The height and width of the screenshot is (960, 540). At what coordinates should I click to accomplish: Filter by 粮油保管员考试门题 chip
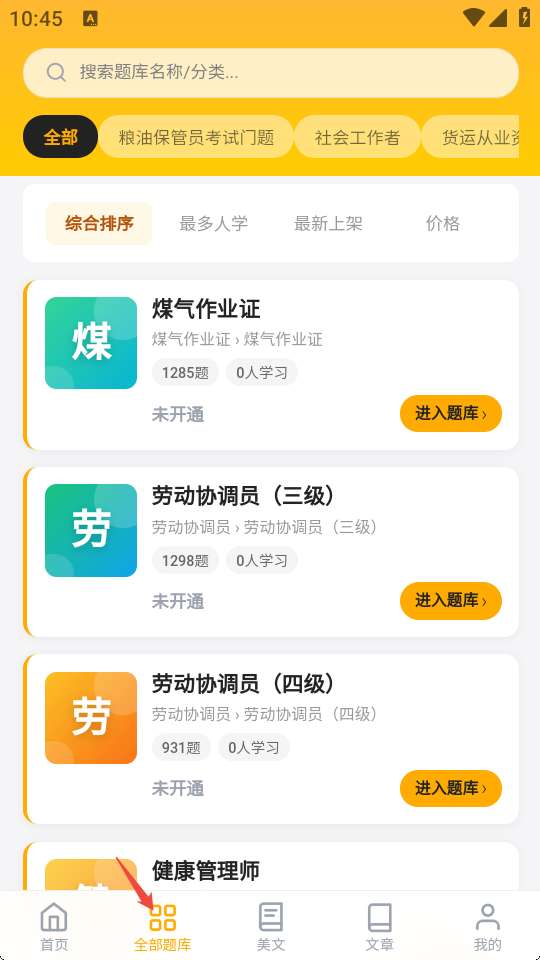(x=196, y=137)
